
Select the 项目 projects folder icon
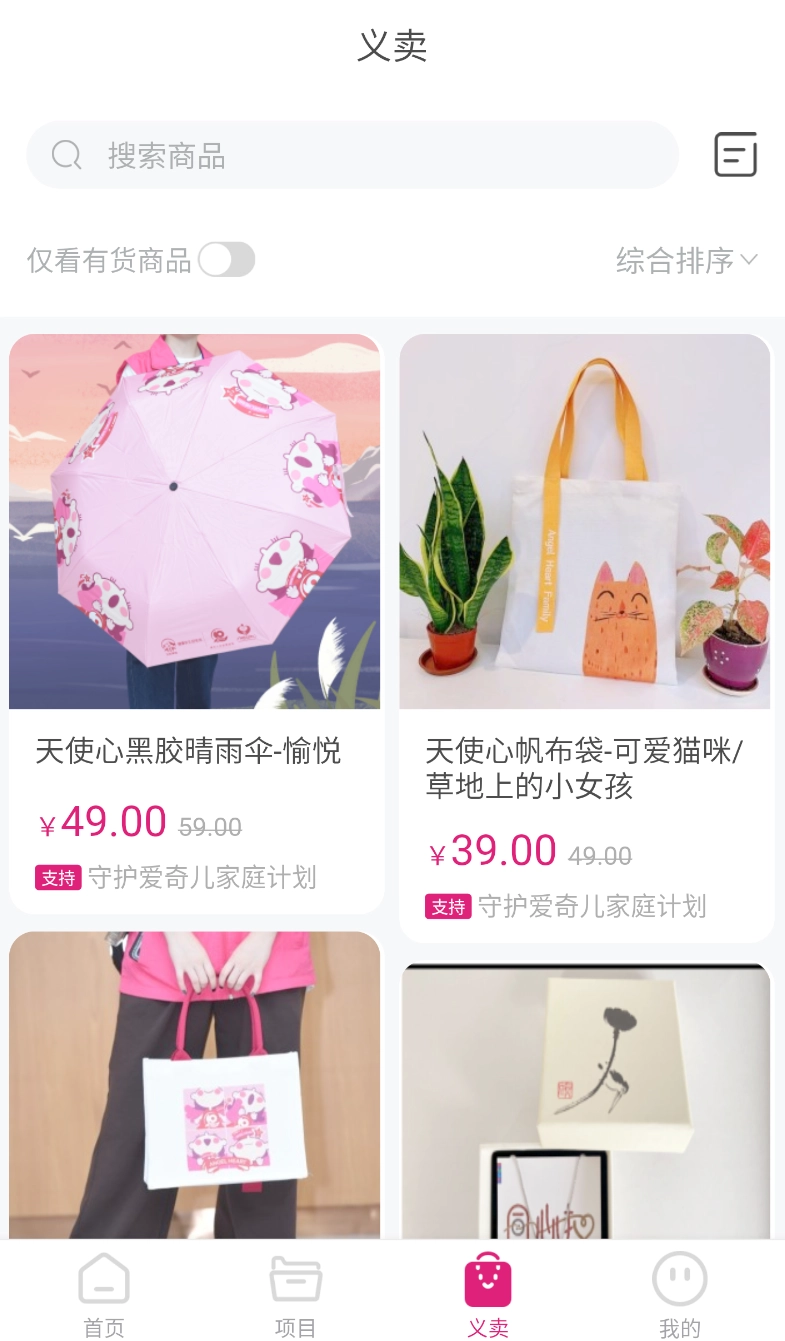[x=293, y=1278]
